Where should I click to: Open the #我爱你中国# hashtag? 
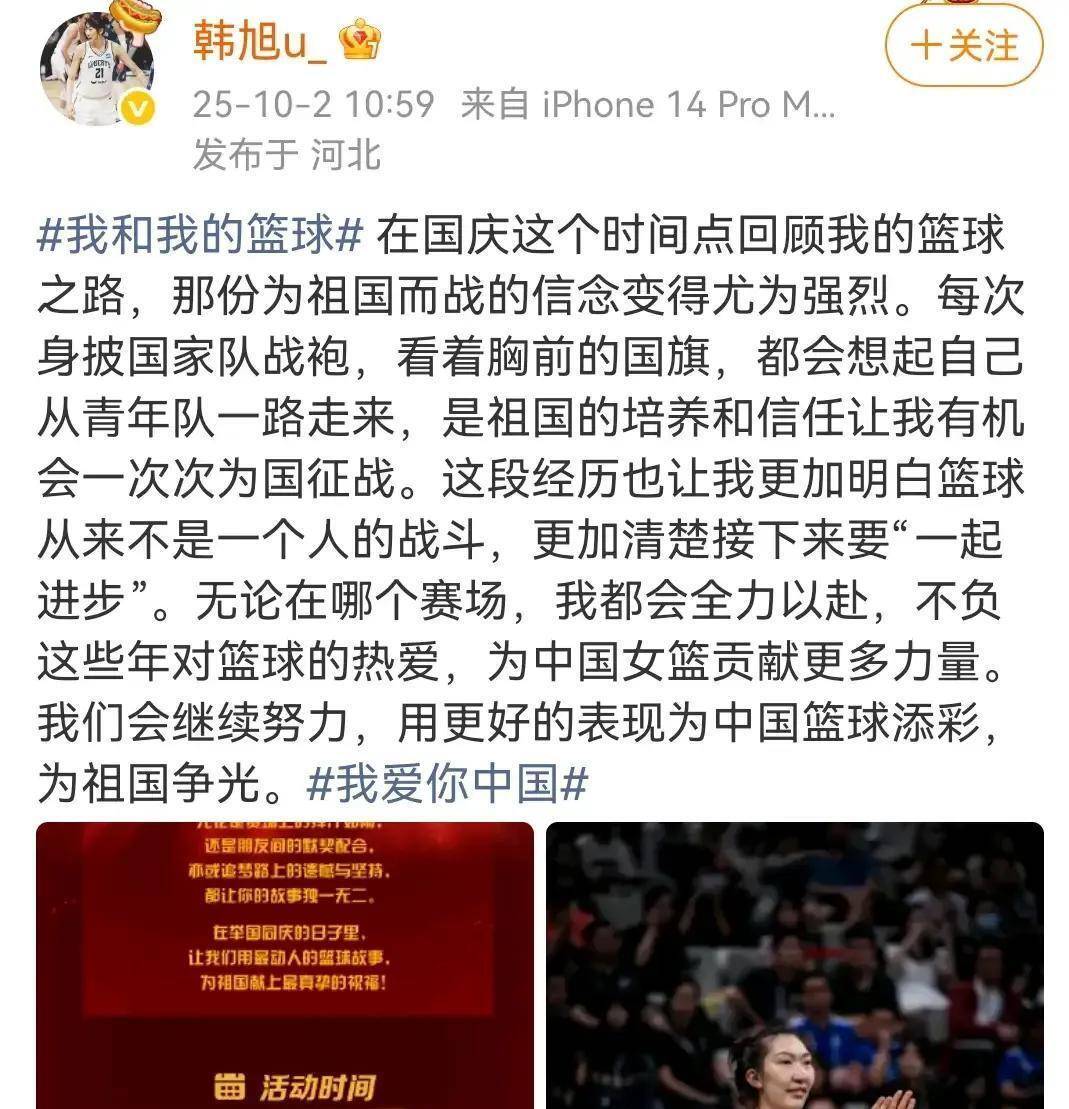pyautogui.click(x=445, y=784)
